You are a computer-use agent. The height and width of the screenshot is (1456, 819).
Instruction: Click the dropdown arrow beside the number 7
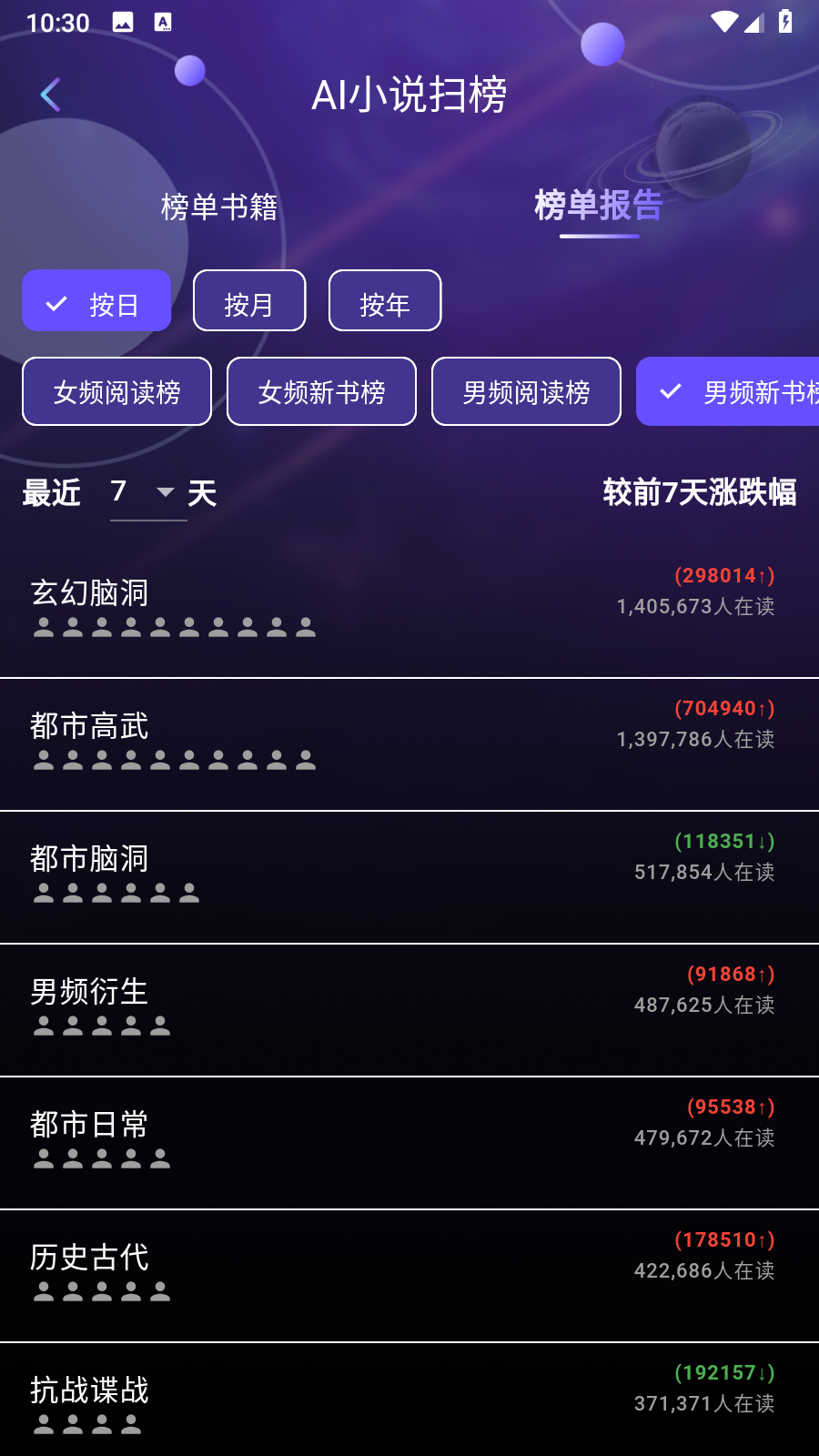pyautogui.click(x=165, y=492)
